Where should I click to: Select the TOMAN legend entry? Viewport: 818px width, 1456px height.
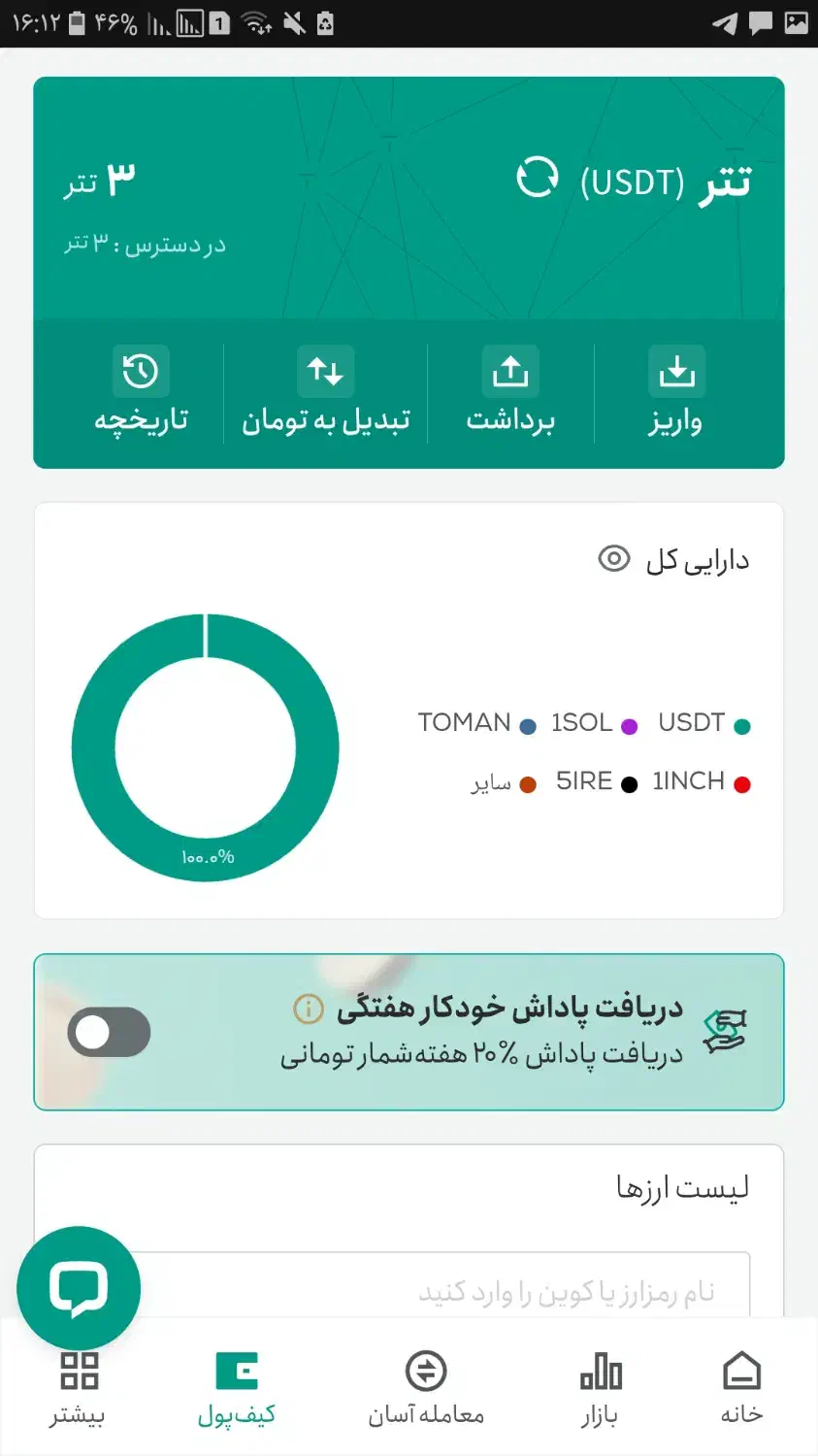click(x=465, y=722)
